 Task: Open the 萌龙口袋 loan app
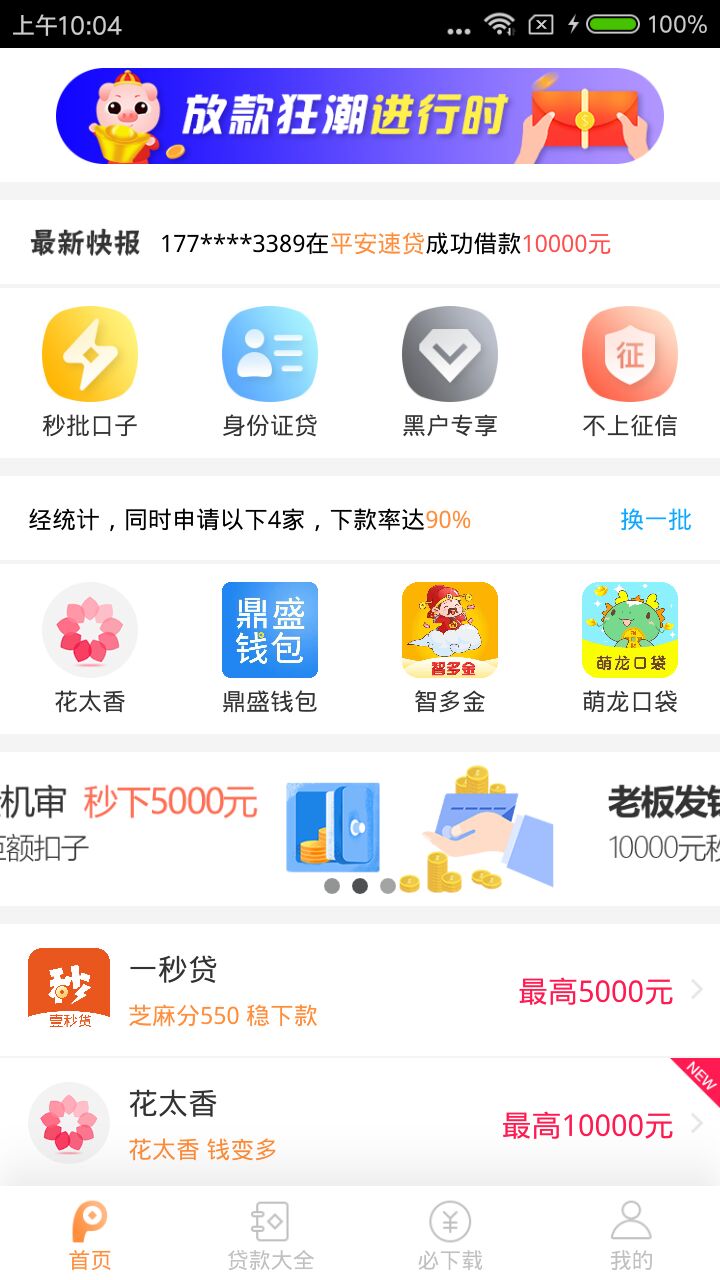630,647
